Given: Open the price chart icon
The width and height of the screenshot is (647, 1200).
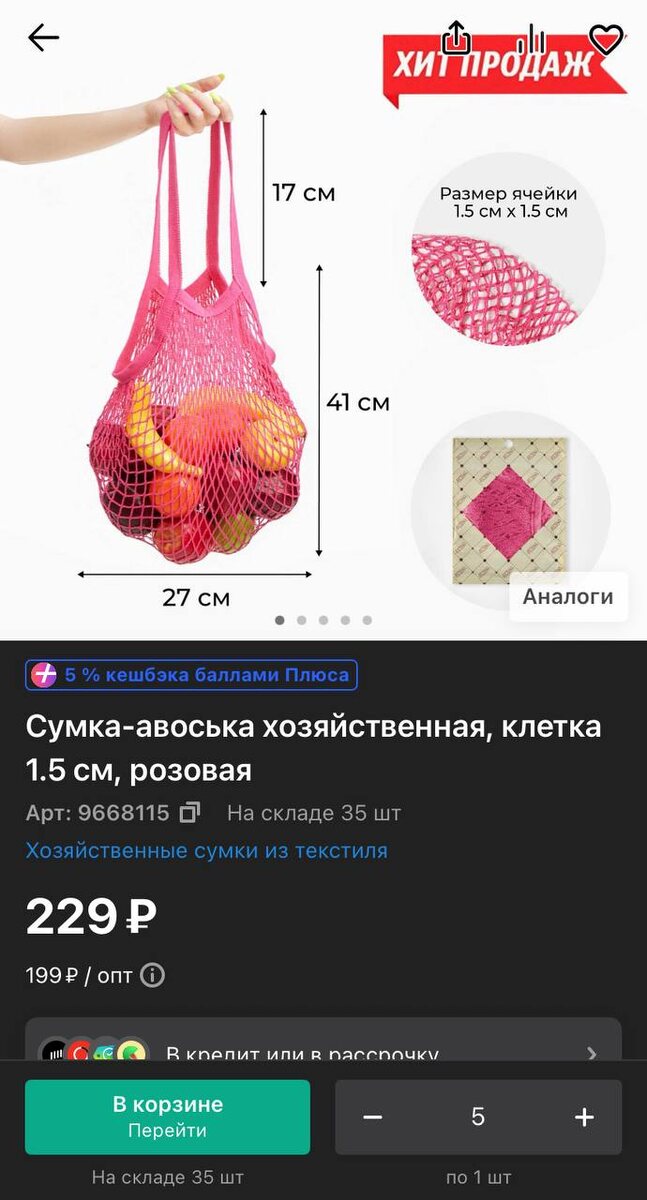Looking at the screenshot, I should point(531,38).
